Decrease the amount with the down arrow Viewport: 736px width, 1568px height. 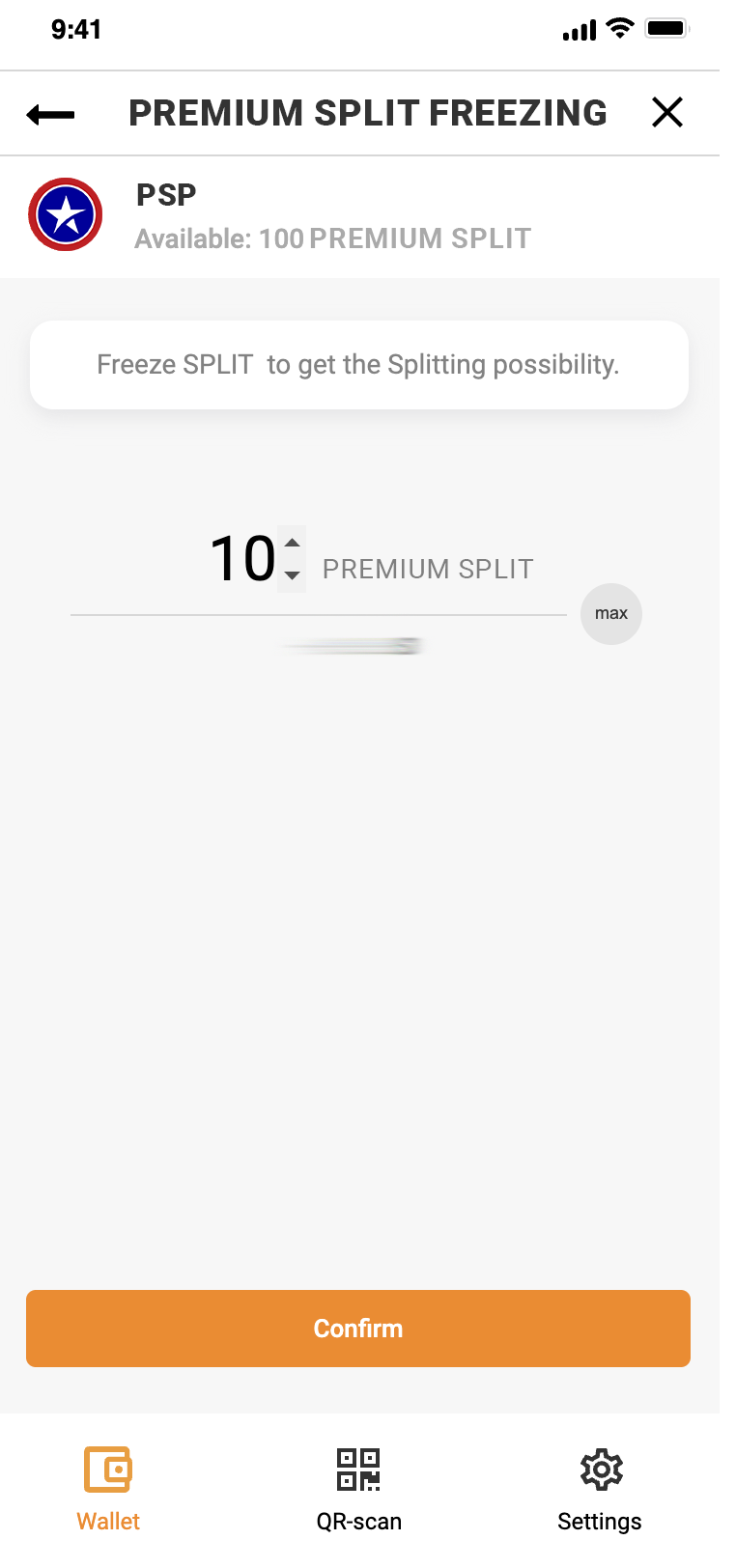coord(293,575)
